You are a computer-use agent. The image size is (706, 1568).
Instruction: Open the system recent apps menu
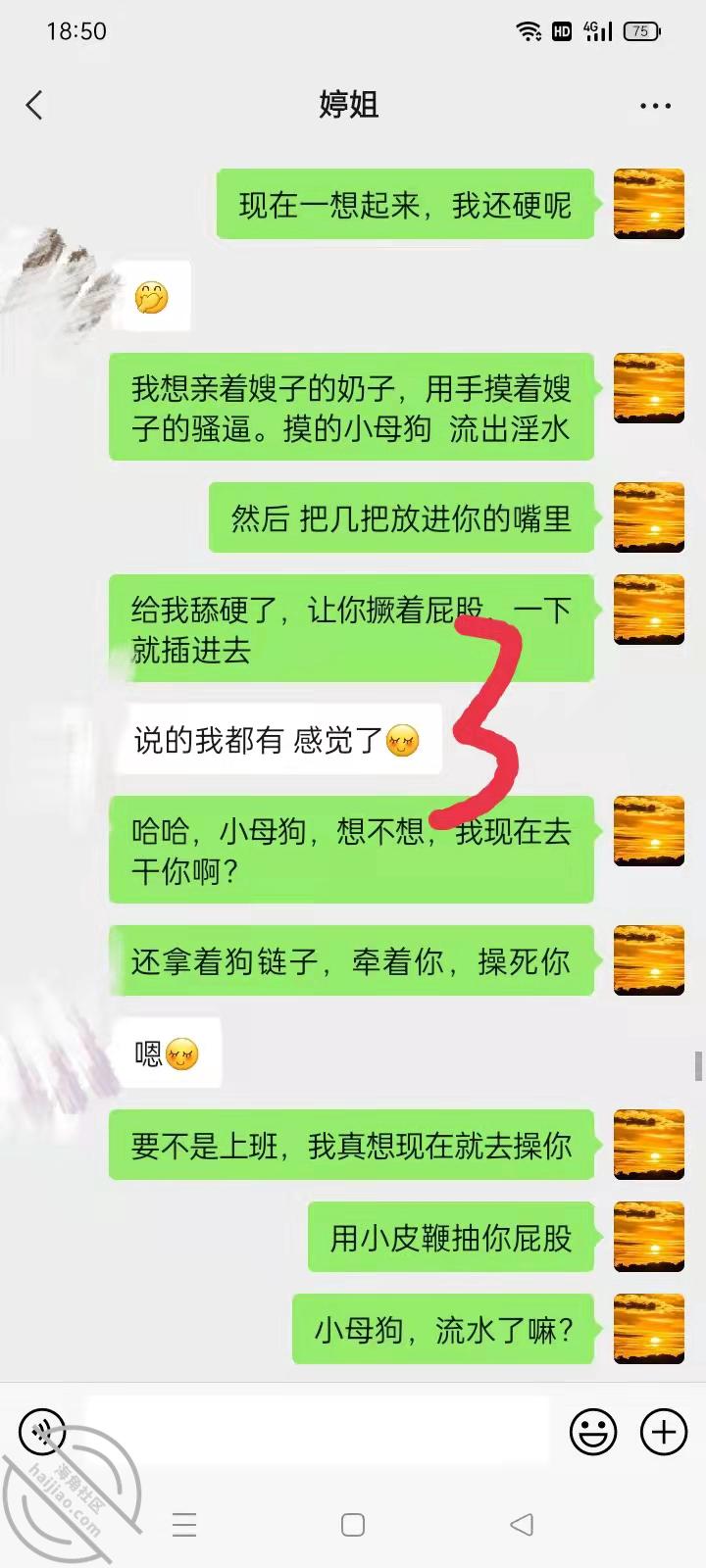(x=184, y=1524)
